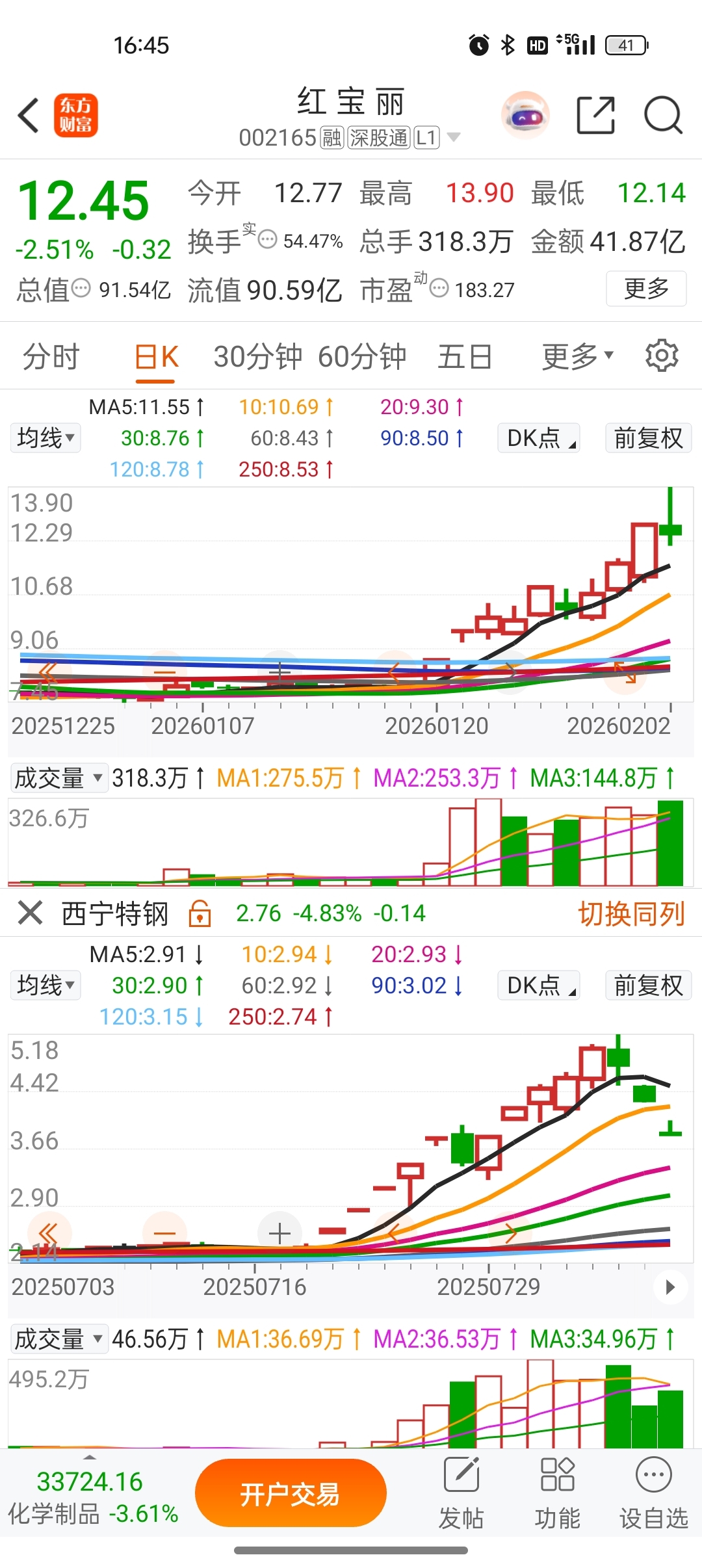This screenshot has height=1568, width=702.
Task: Close the 西宁特钢 comparison panel
Action: (31, 913)
